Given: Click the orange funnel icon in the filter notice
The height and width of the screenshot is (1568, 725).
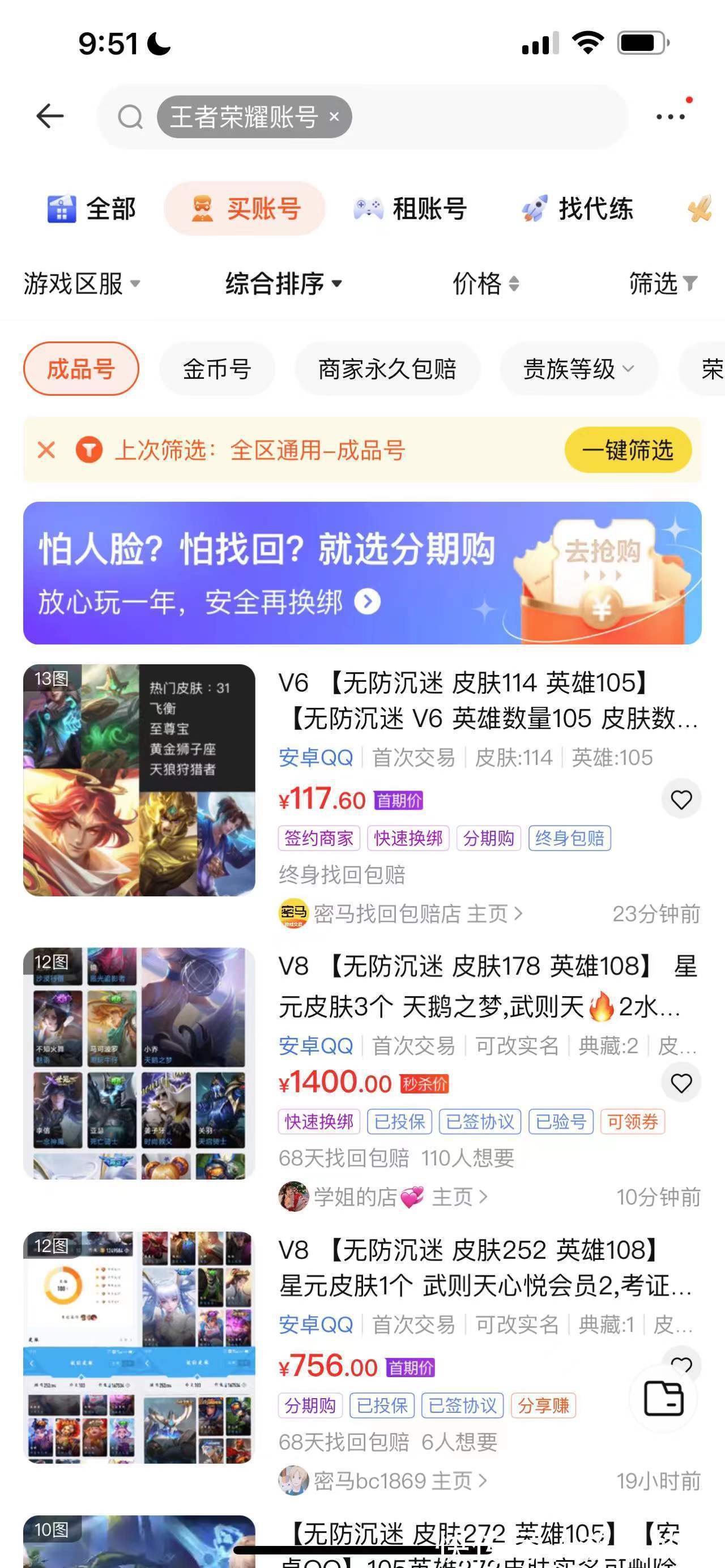Looking at the screenshot, I should [x=89, y=450].
